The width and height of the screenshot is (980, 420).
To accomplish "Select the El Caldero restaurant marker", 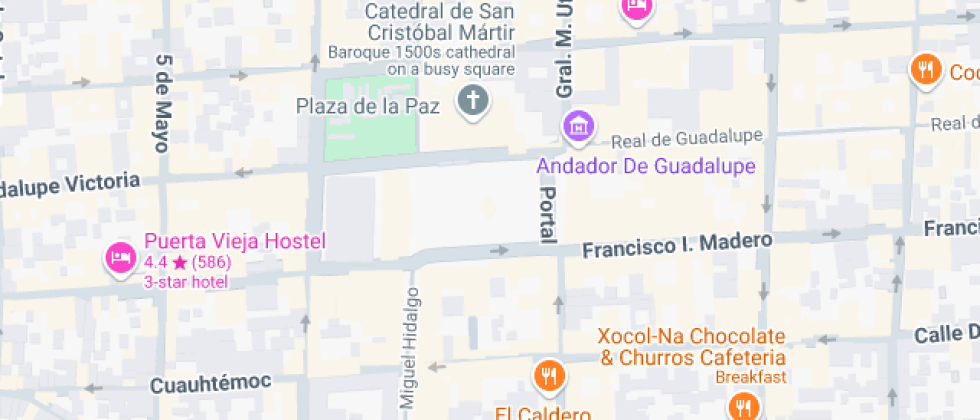I will [549, 376].
